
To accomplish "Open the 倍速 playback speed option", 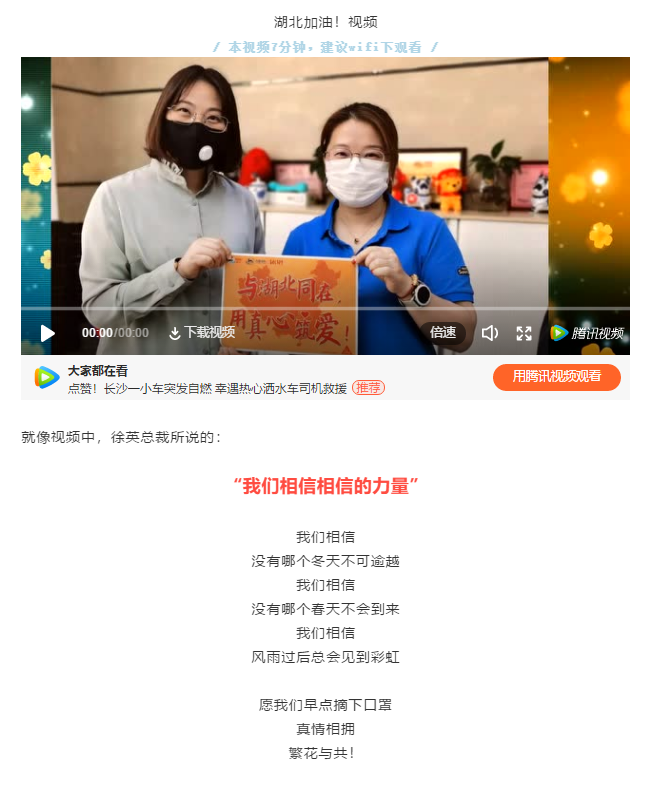I will (443, 333).
